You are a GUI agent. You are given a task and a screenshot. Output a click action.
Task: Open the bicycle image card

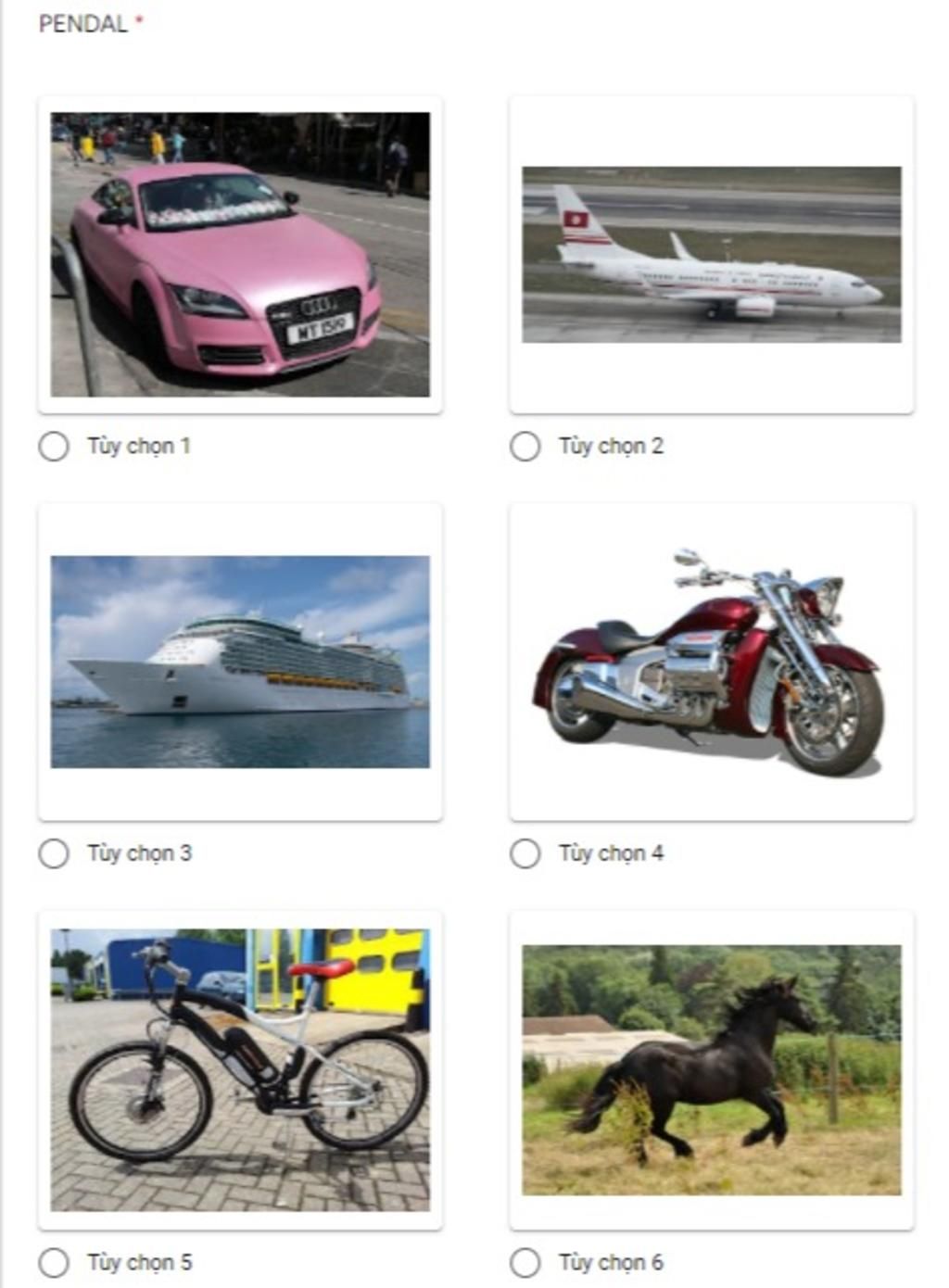point(240,1070)
